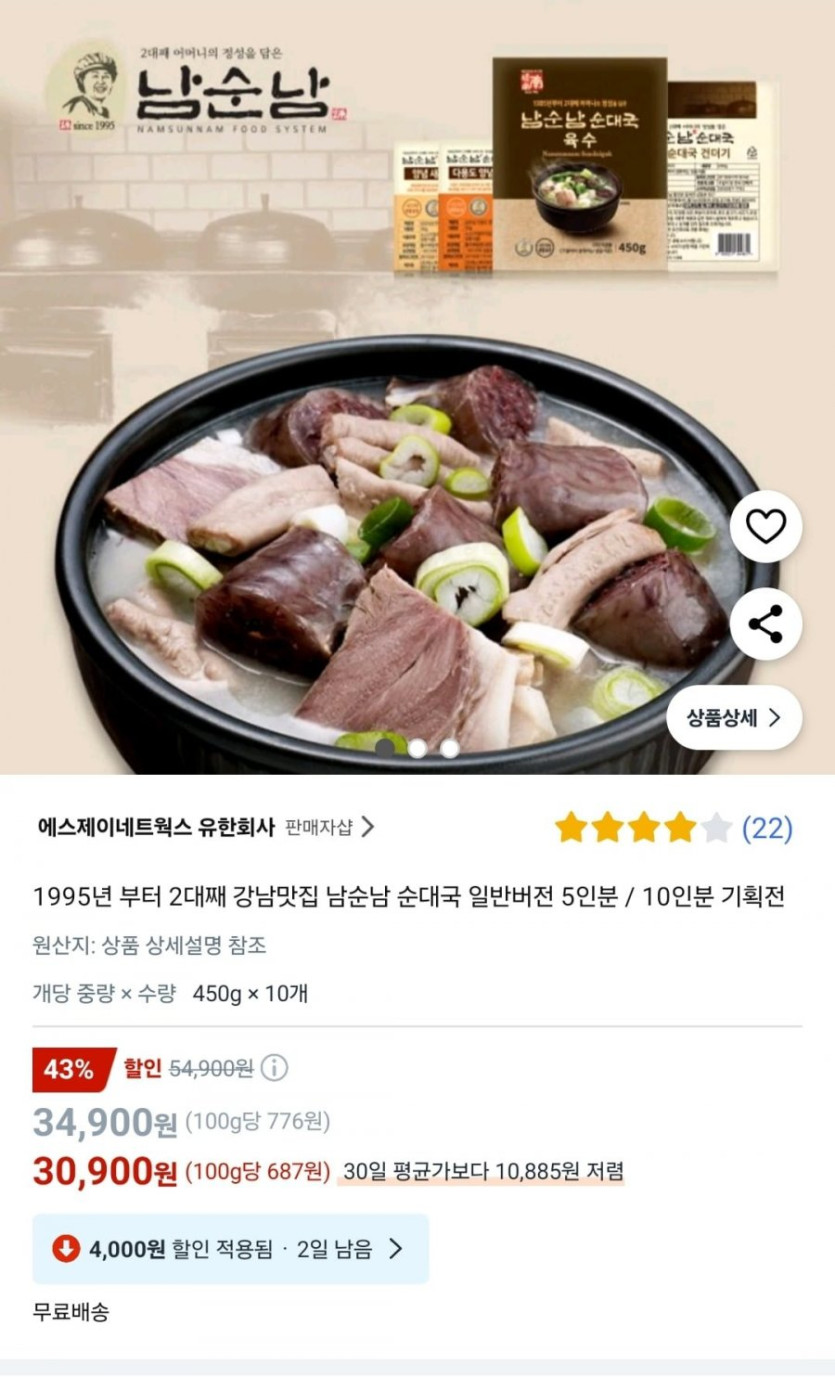Screen dimensions: 835x1377
Task: Open the 4,000원 할인 적용됨 coupon banner
Action: pos(231,1249)
